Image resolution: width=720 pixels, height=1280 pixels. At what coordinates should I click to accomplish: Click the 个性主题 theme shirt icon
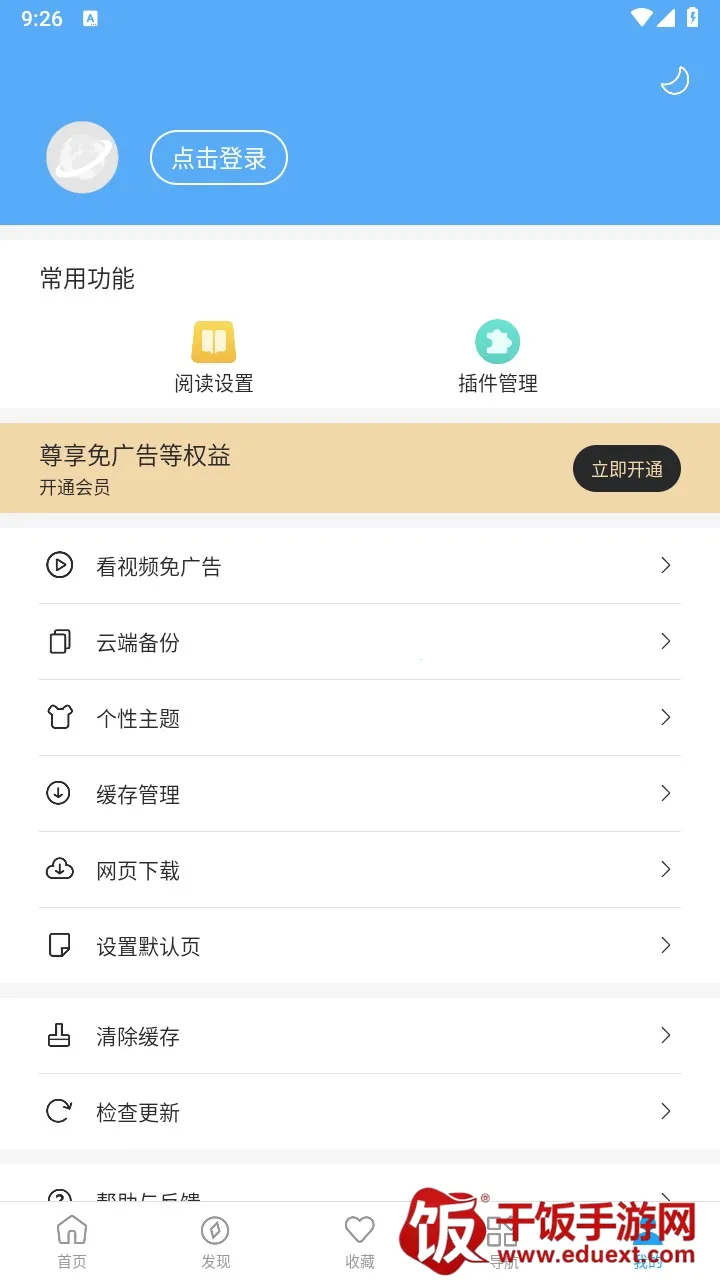click(x=60, y=717)
